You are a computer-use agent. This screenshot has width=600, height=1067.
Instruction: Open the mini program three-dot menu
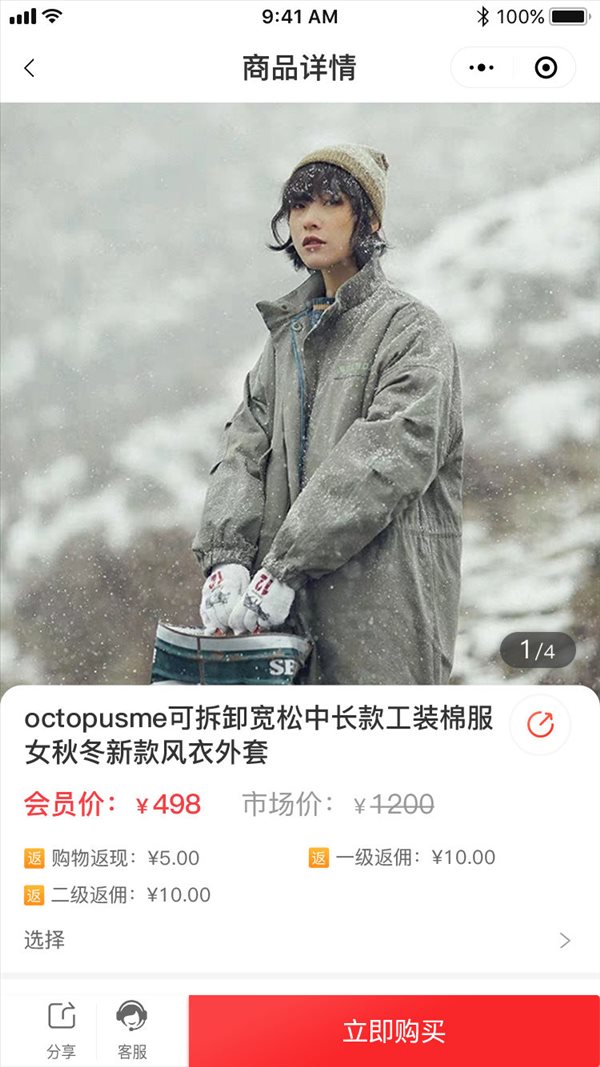pos(482,67)
